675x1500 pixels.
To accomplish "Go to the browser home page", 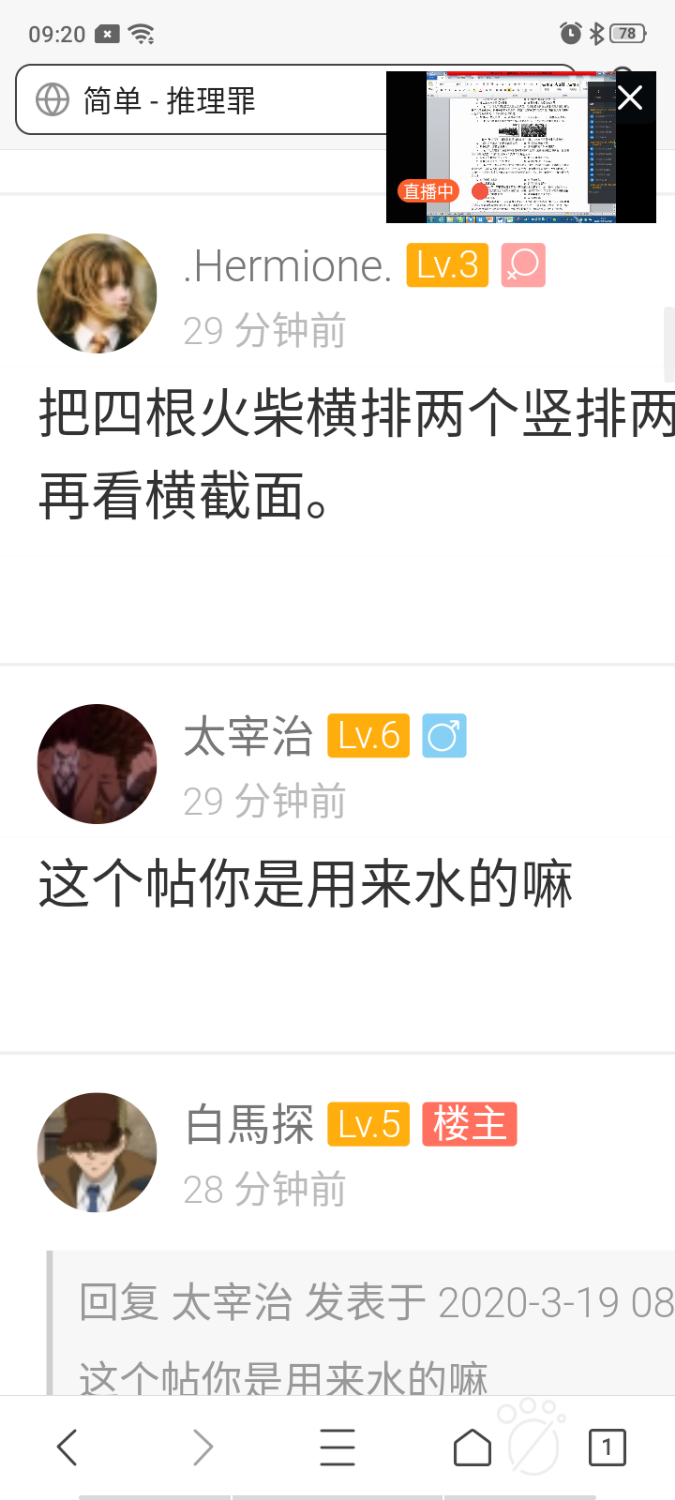I will (x=472, y=1447).
